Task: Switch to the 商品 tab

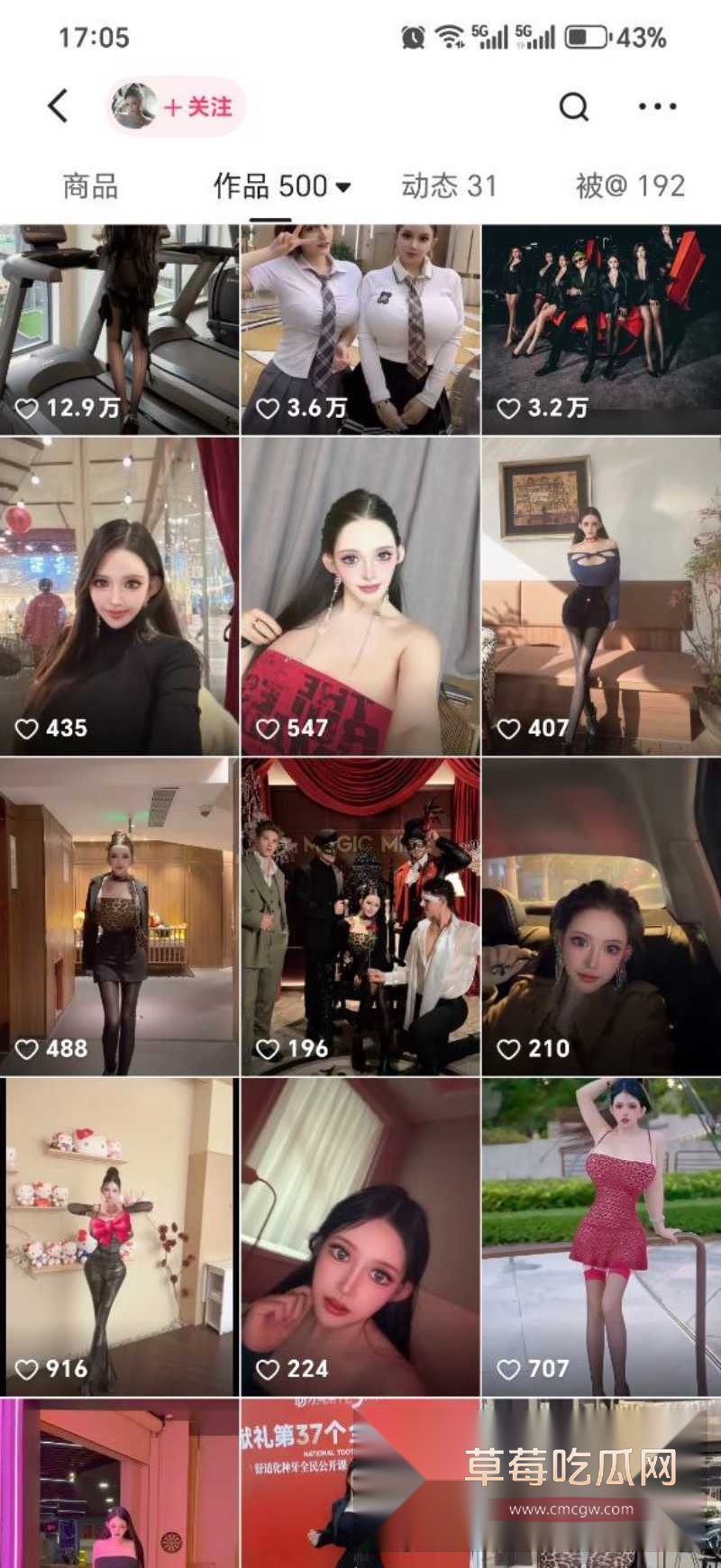Action: tap(91, 186)
